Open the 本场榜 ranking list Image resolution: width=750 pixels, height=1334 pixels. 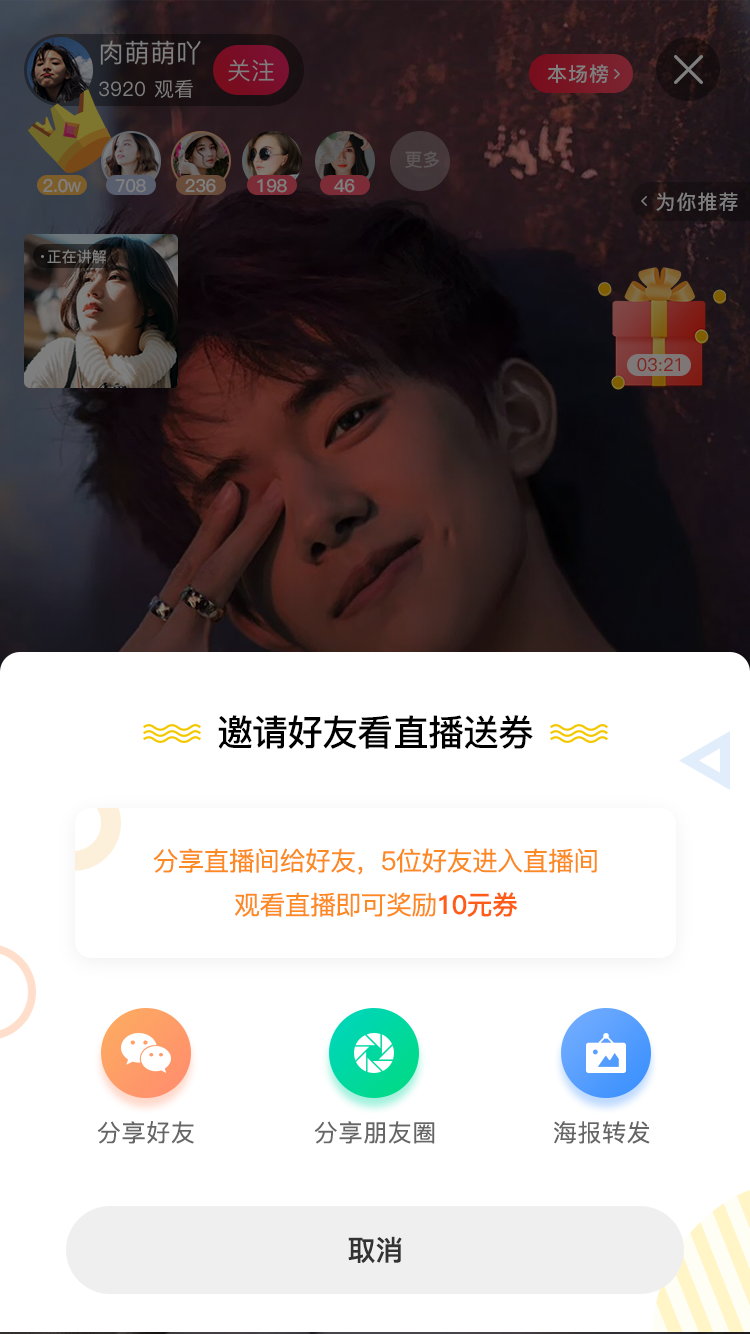[581, 74]
